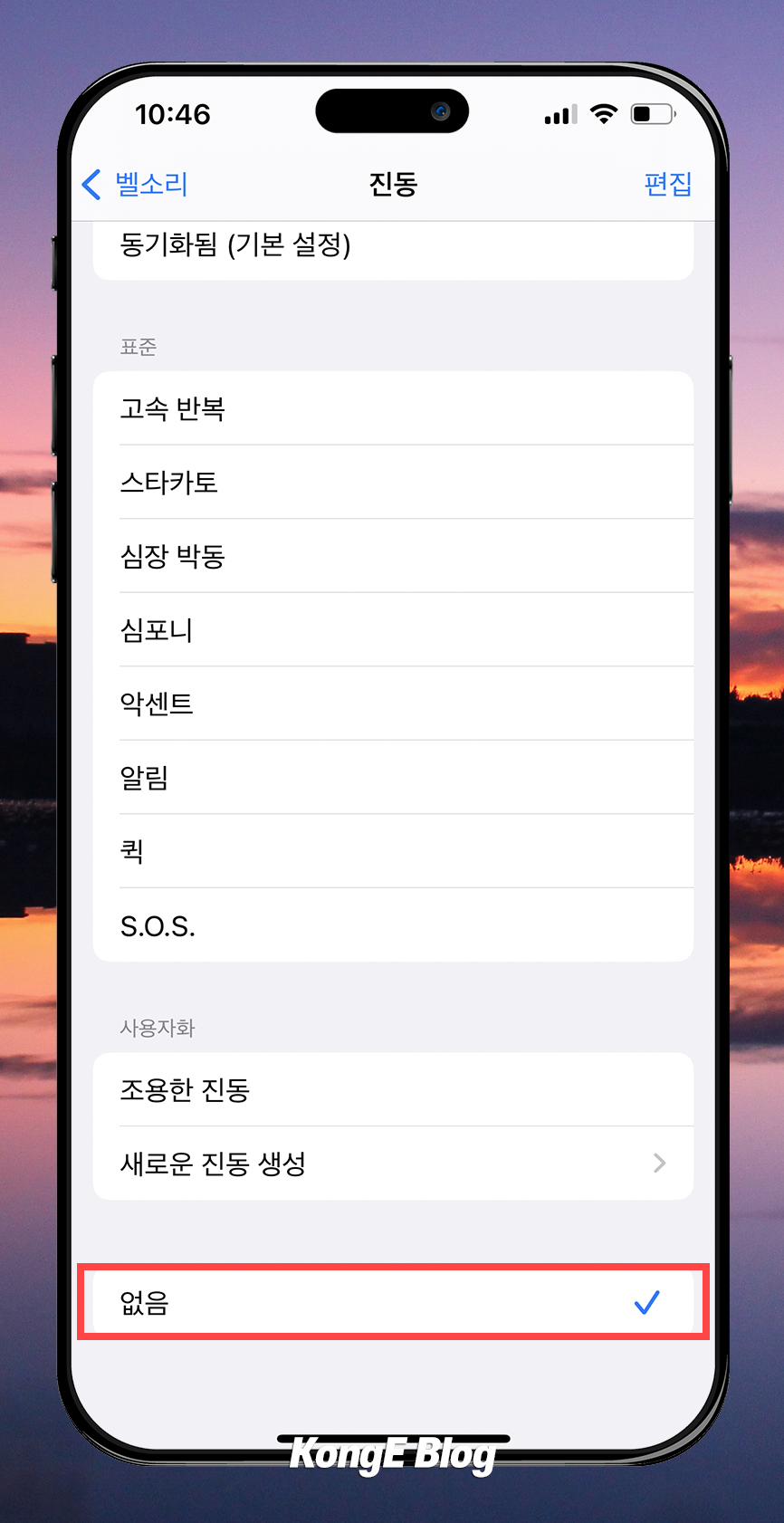Image resolution: width=784 pixels, height=1523 pixels.
Task: Choose the 고속 반복 vibration pattern
Action: coord(393,408)
